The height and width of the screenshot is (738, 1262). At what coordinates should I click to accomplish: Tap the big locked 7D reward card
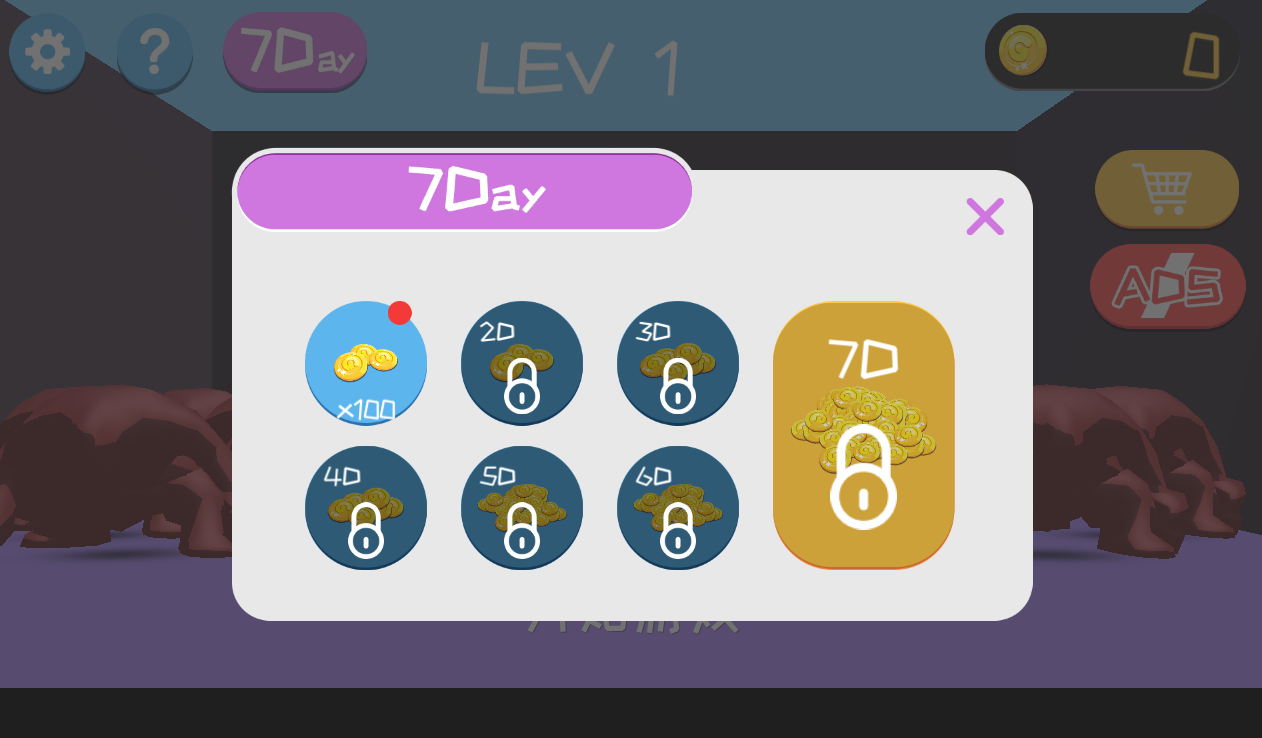863,435
